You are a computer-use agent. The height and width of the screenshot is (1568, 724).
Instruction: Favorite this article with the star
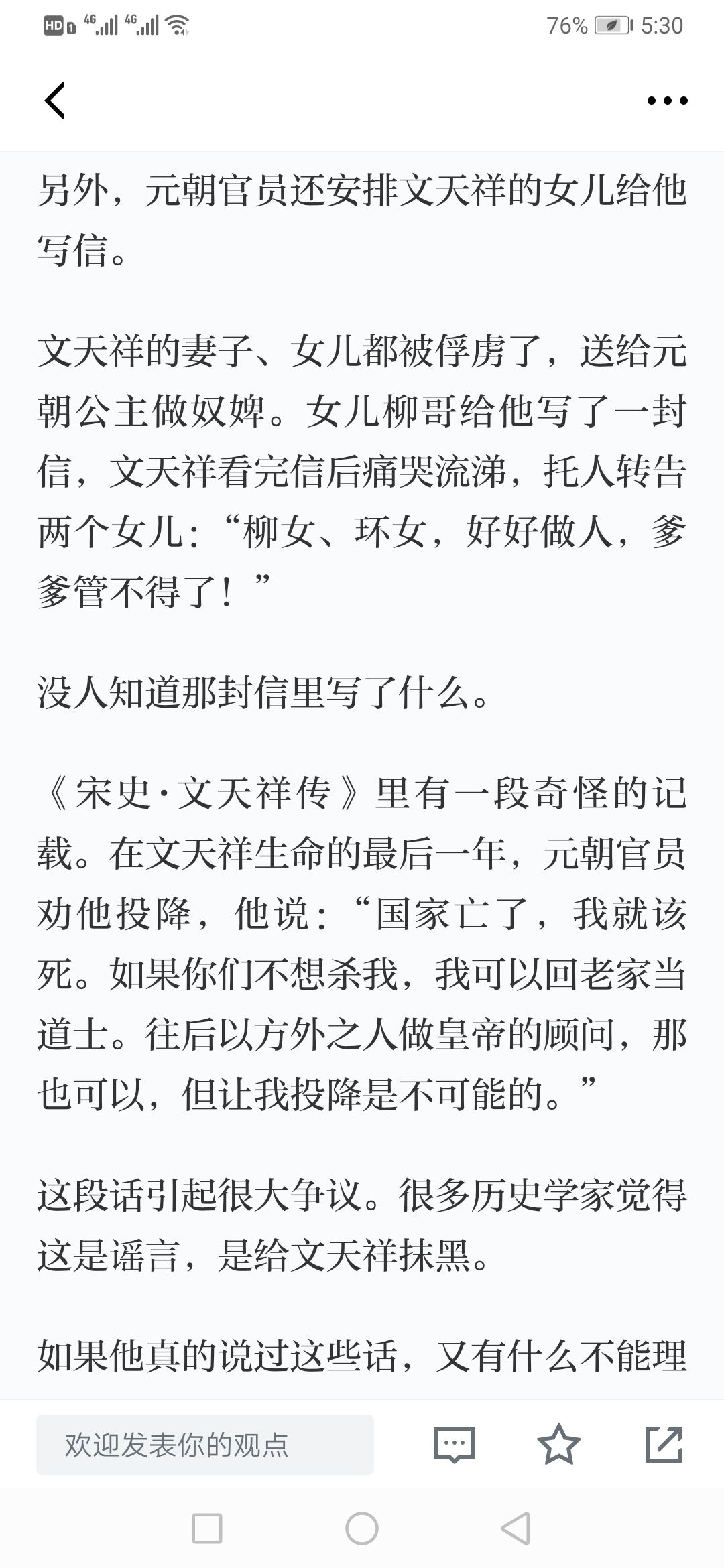tap(559, 1445)
